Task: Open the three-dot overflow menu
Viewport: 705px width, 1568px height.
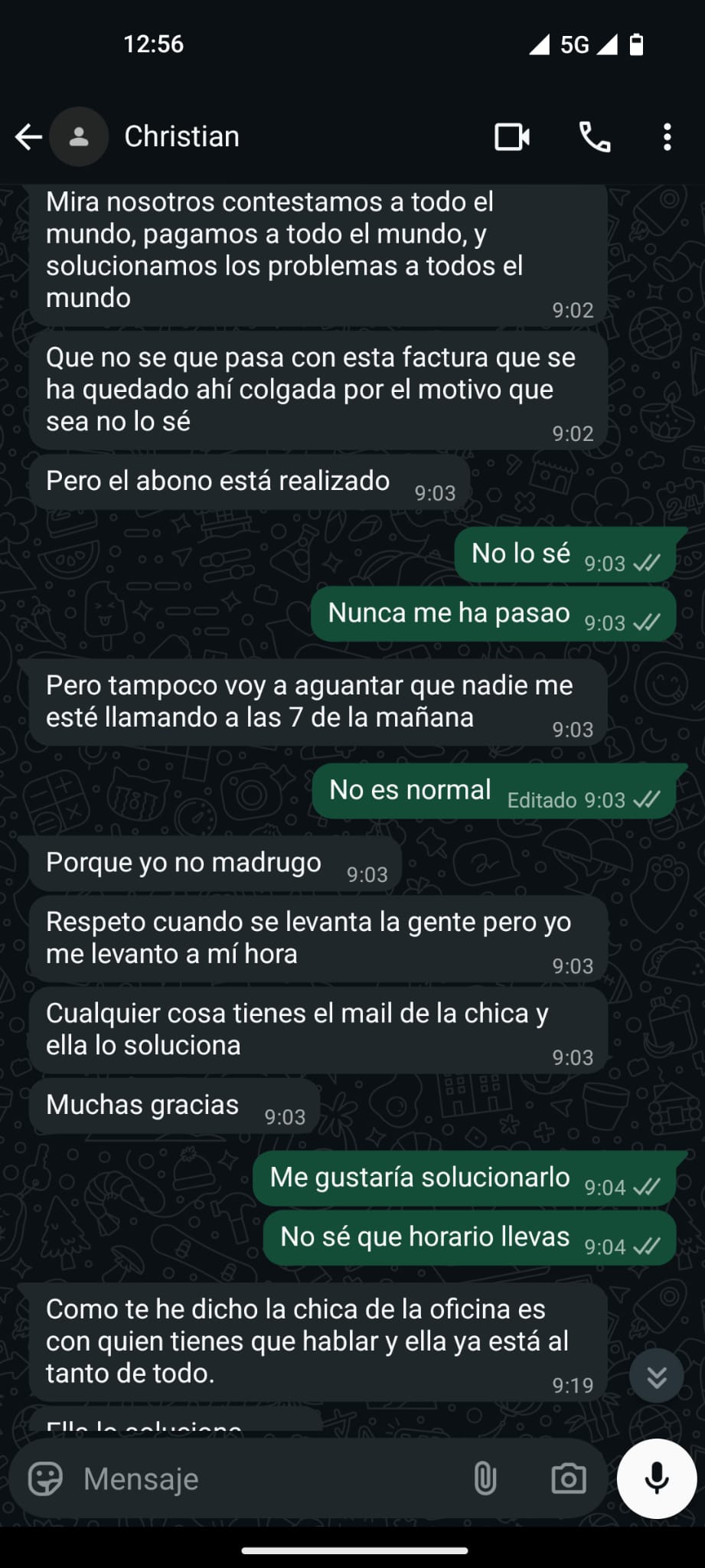Action: (667, 137)
